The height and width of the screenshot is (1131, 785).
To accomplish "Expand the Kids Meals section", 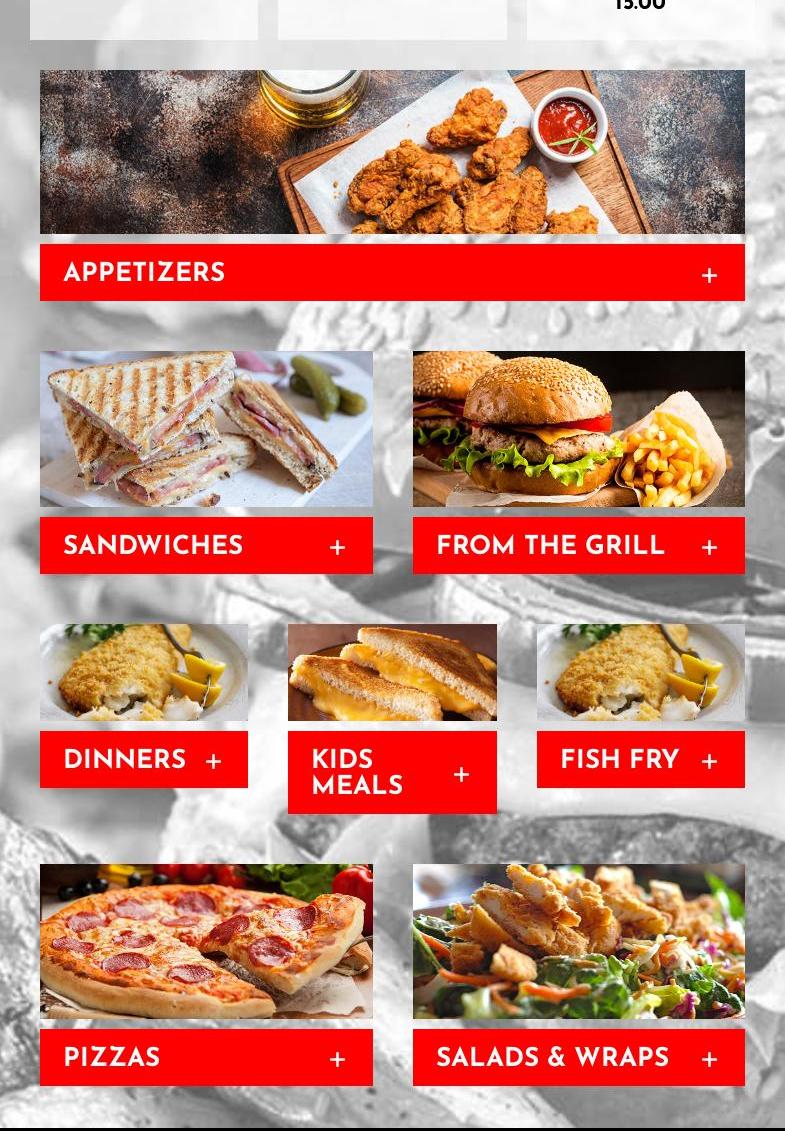I will coord(461,774).
